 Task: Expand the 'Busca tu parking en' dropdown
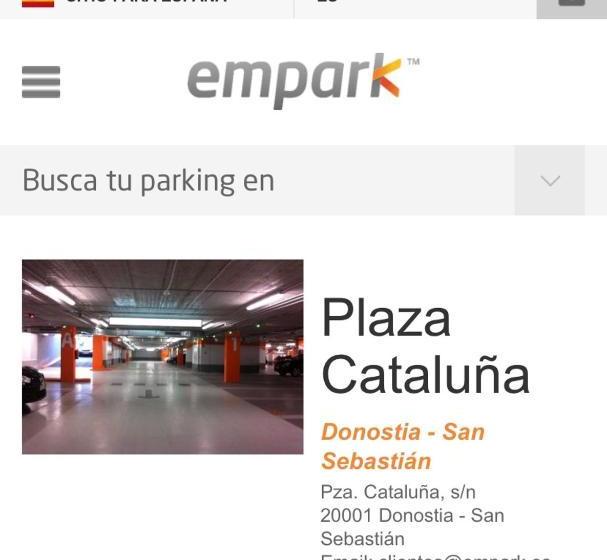pos(549,181)
